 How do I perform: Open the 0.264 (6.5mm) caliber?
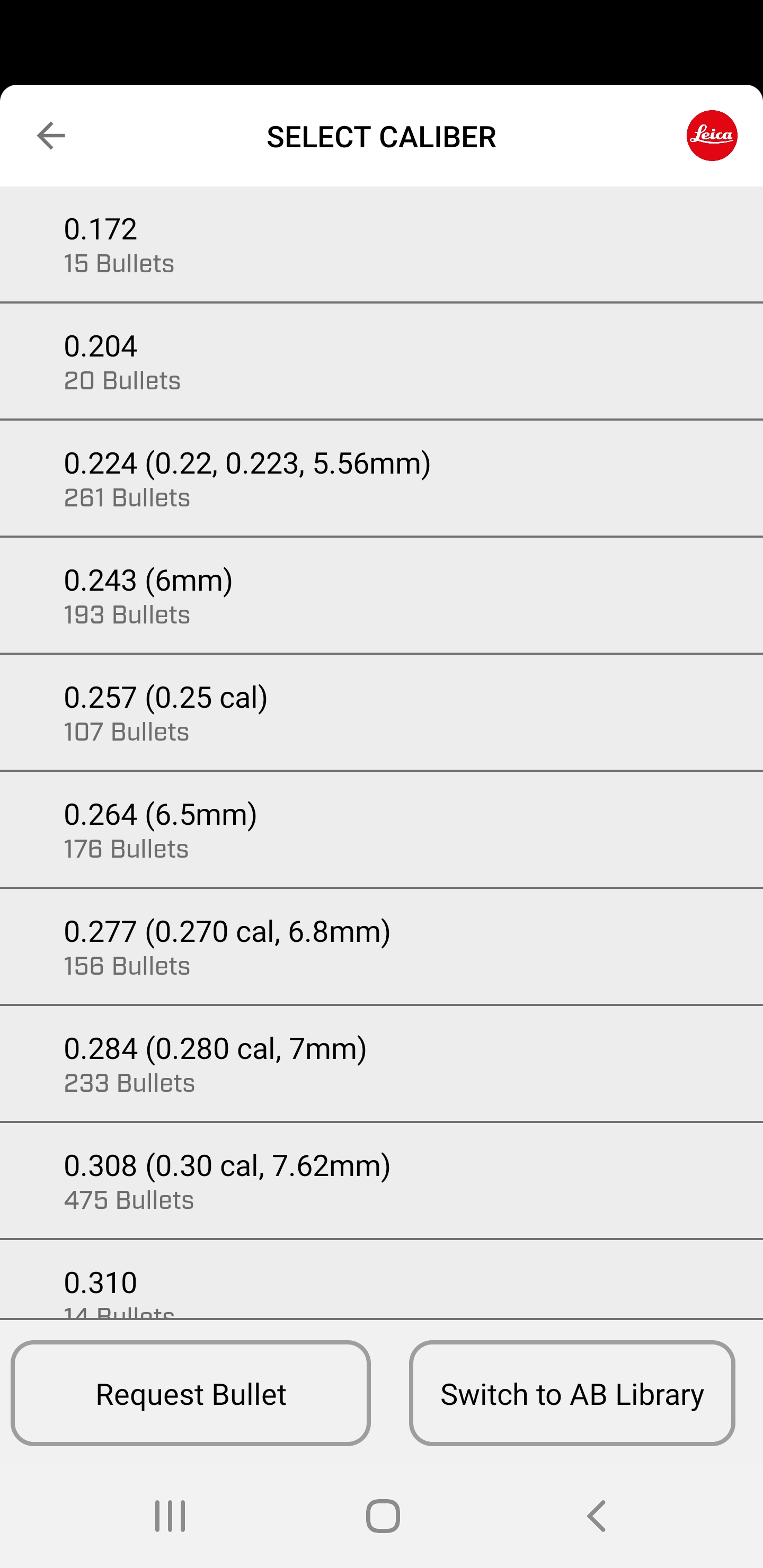coord(381,830)
